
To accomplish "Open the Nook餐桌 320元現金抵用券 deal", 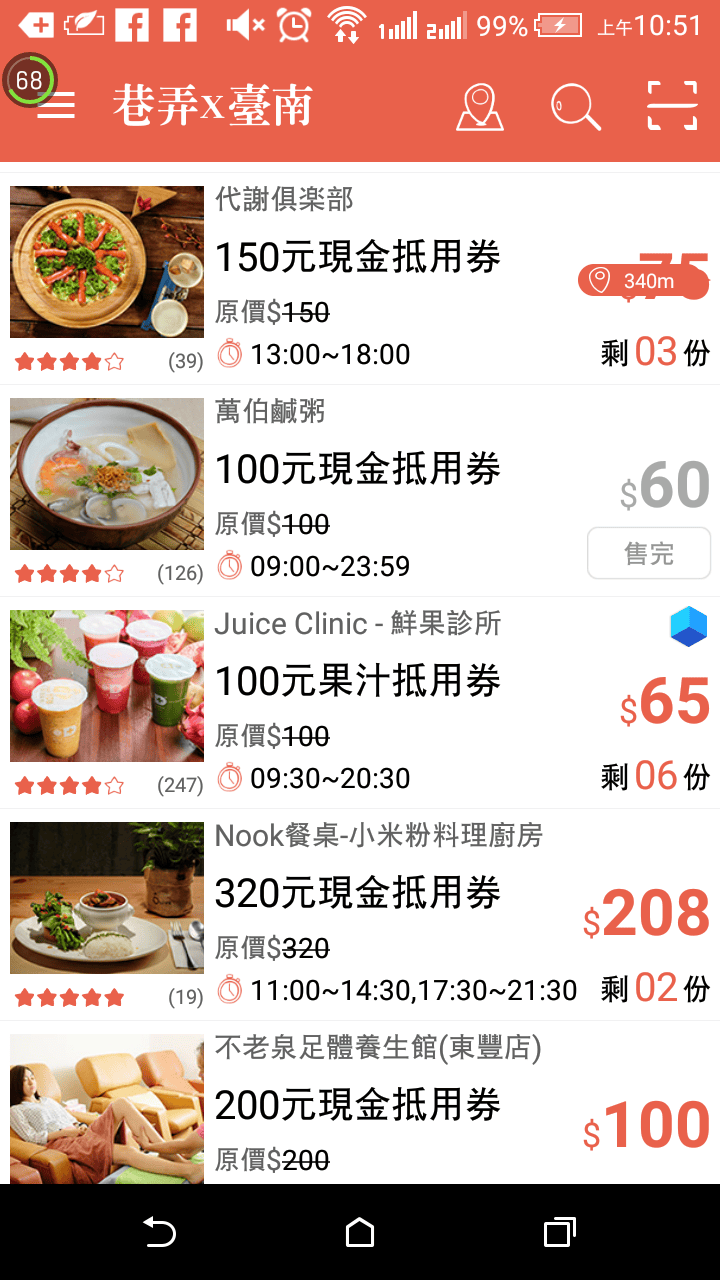I will [x=358, y=894].
